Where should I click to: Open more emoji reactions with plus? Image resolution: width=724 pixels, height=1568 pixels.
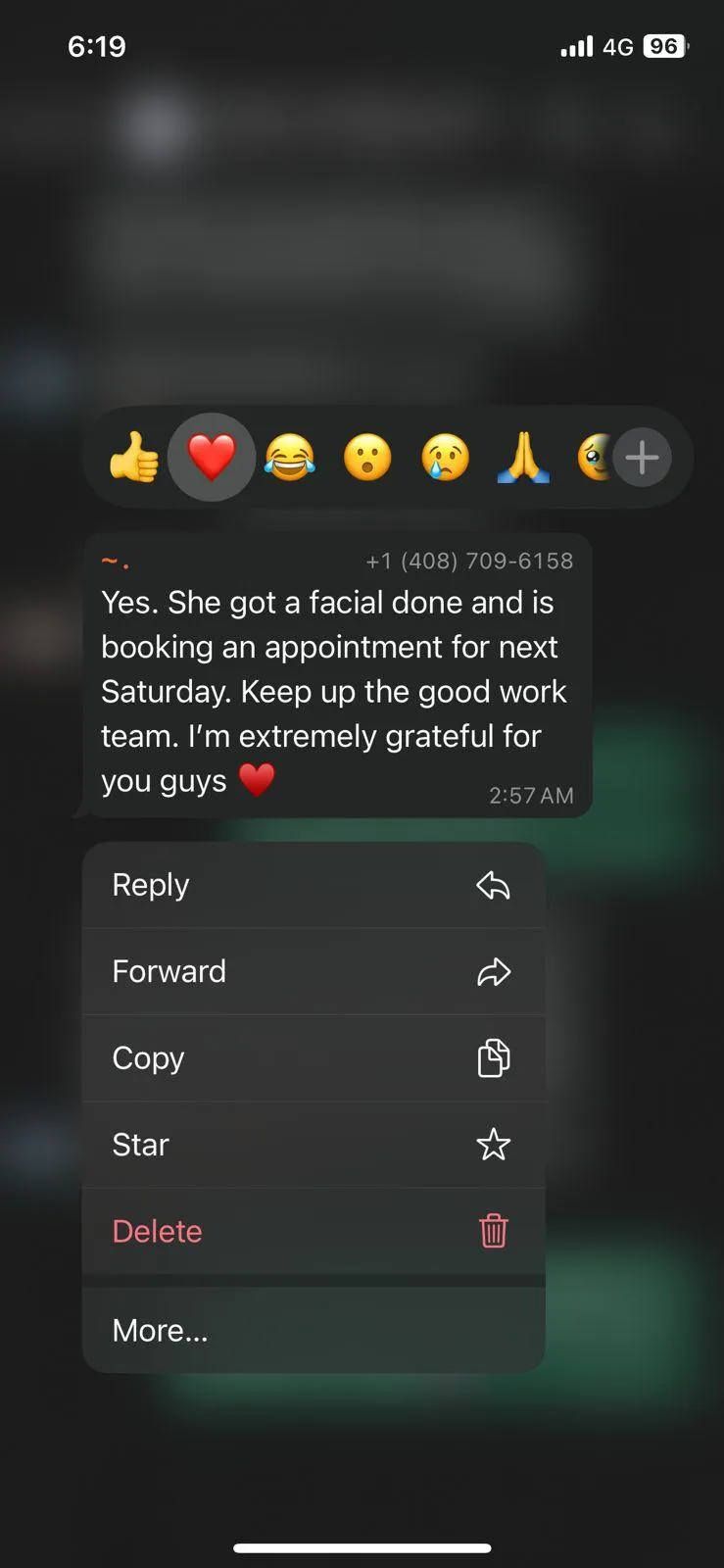pyautogui.click(x=642, y=458)
